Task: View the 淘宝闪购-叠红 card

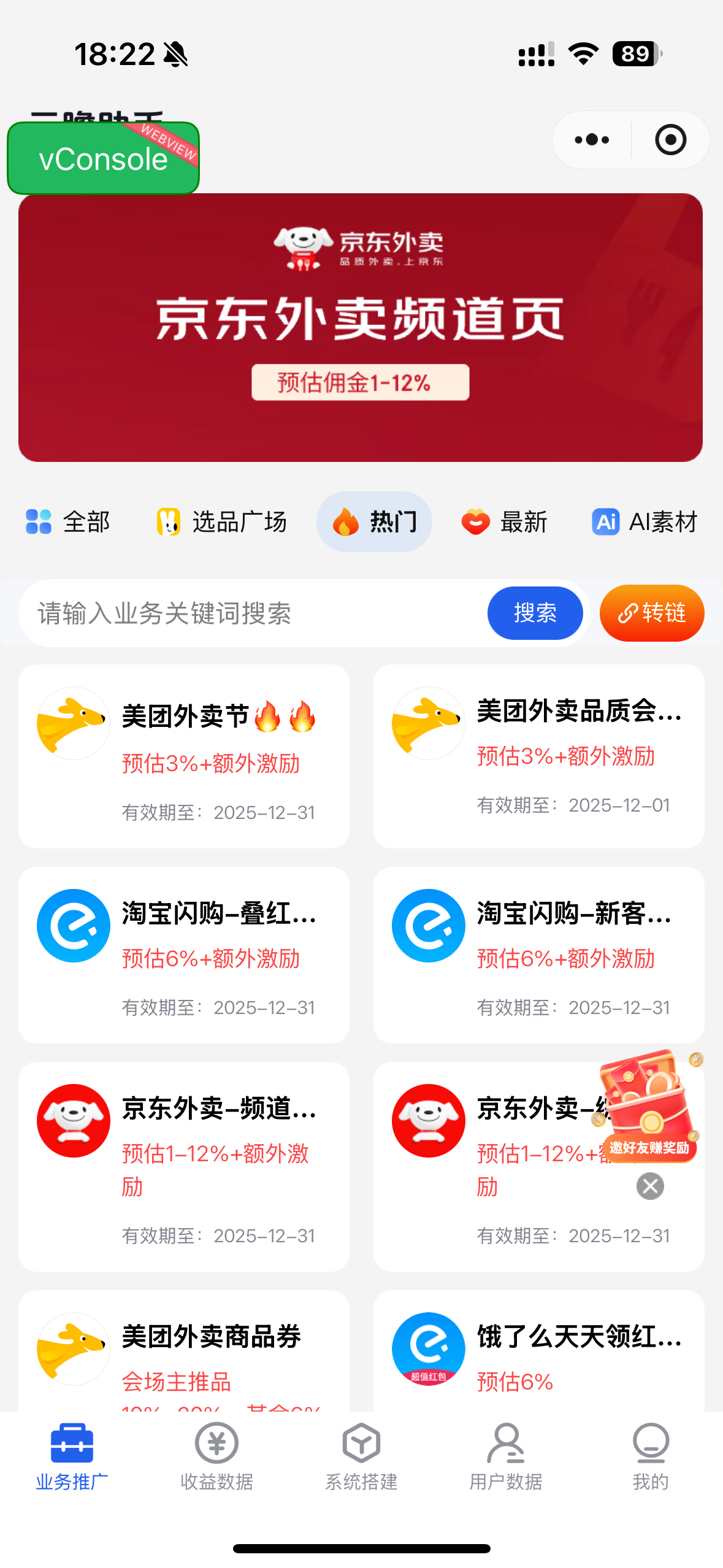Action: coord(184,955)
